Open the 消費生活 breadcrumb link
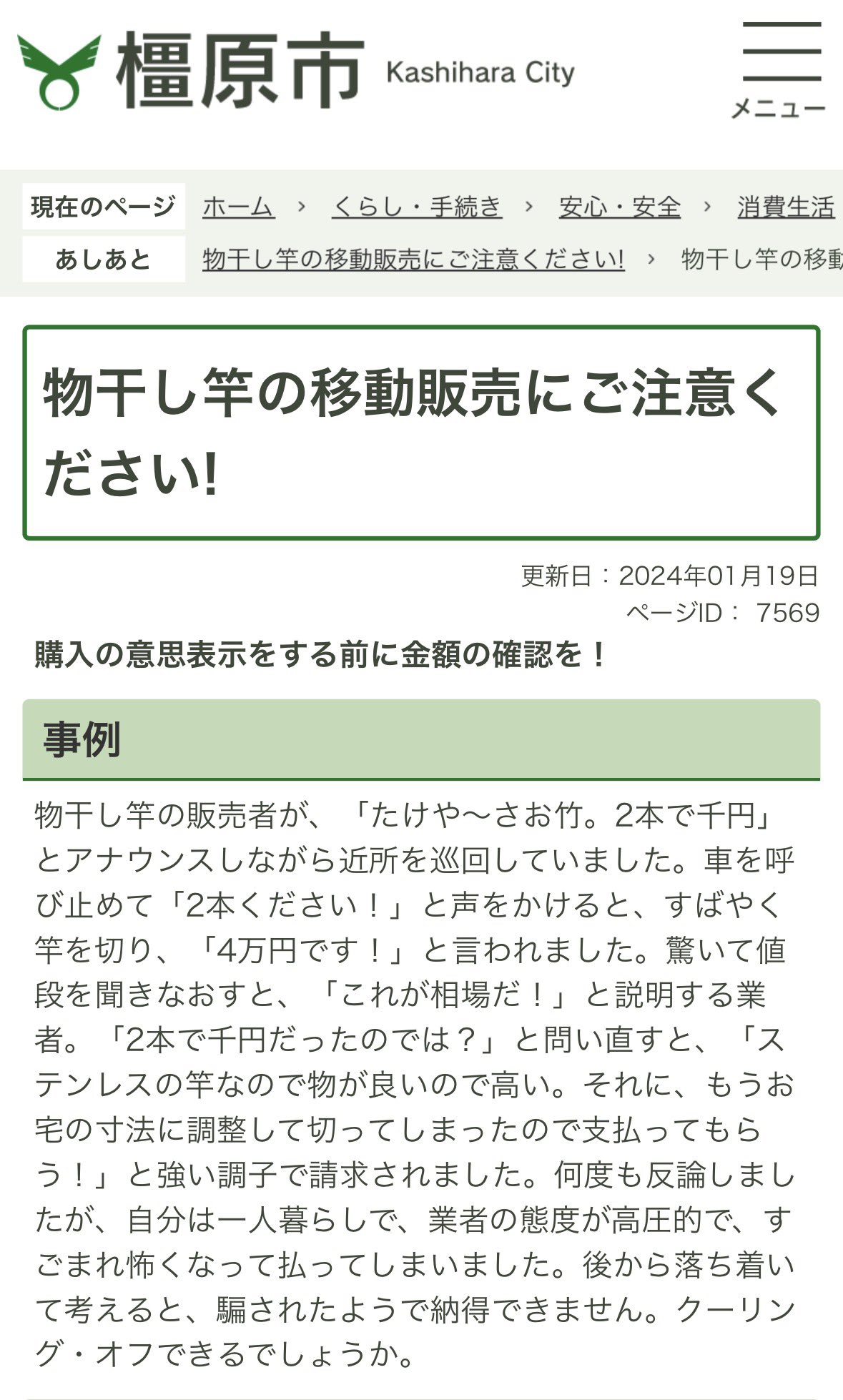This screenshot has width=843, height=1400. pos(786,207)
